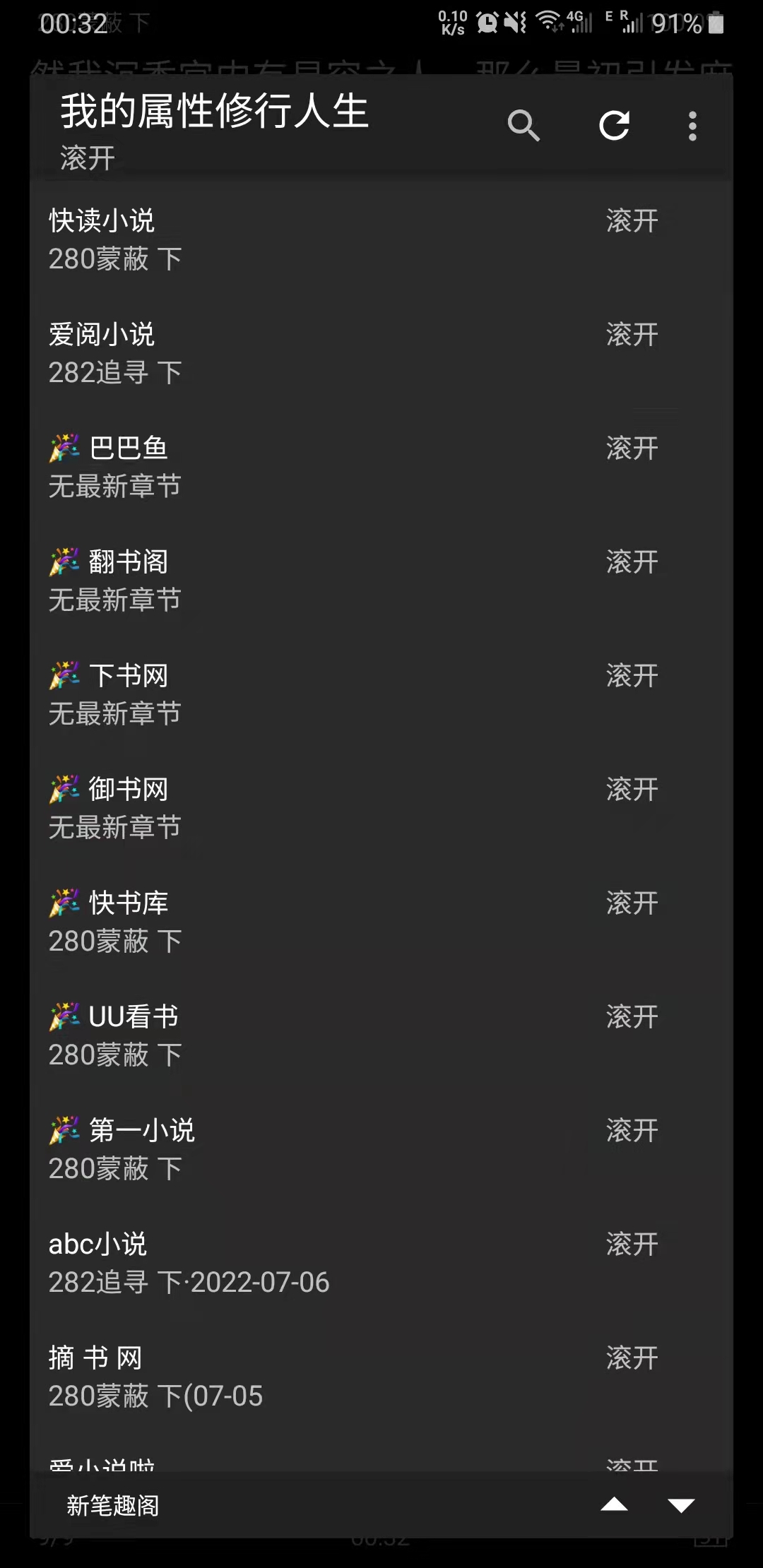
Task: Tap the party popper icon beside UU看书
Action: tap(65, 1015)
